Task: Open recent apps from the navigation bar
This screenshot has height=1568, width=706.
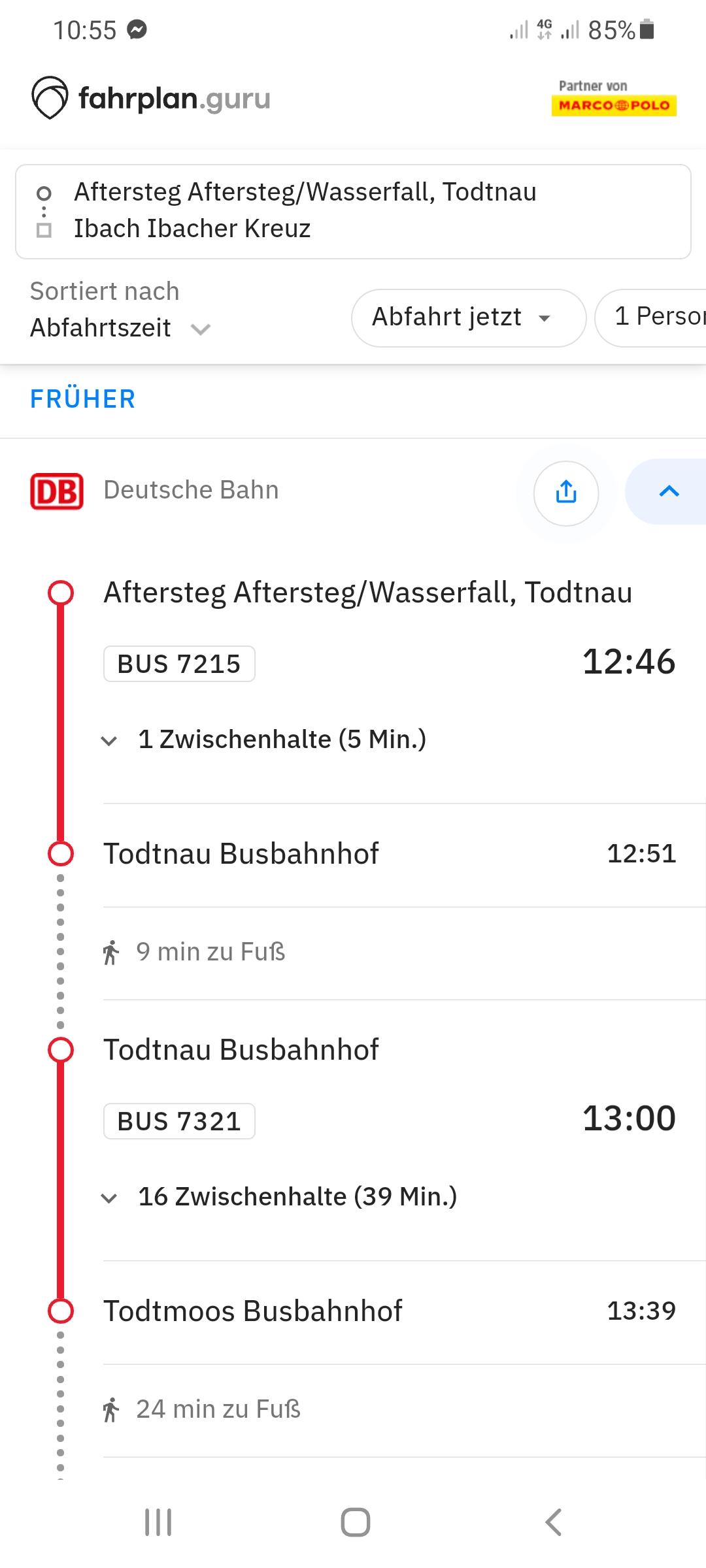Action: click(x=158, y=1522)
